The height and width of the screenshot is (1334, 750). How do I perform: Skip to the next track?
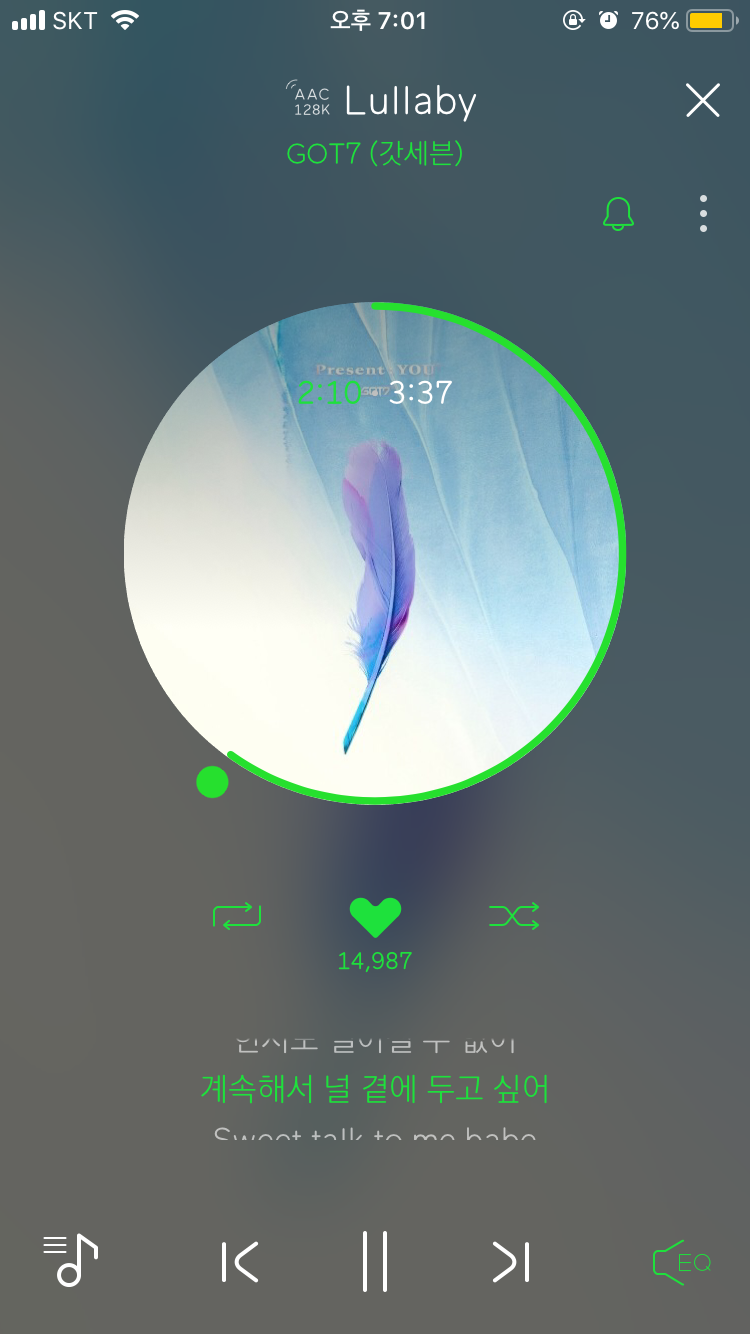pos(510,1262)
